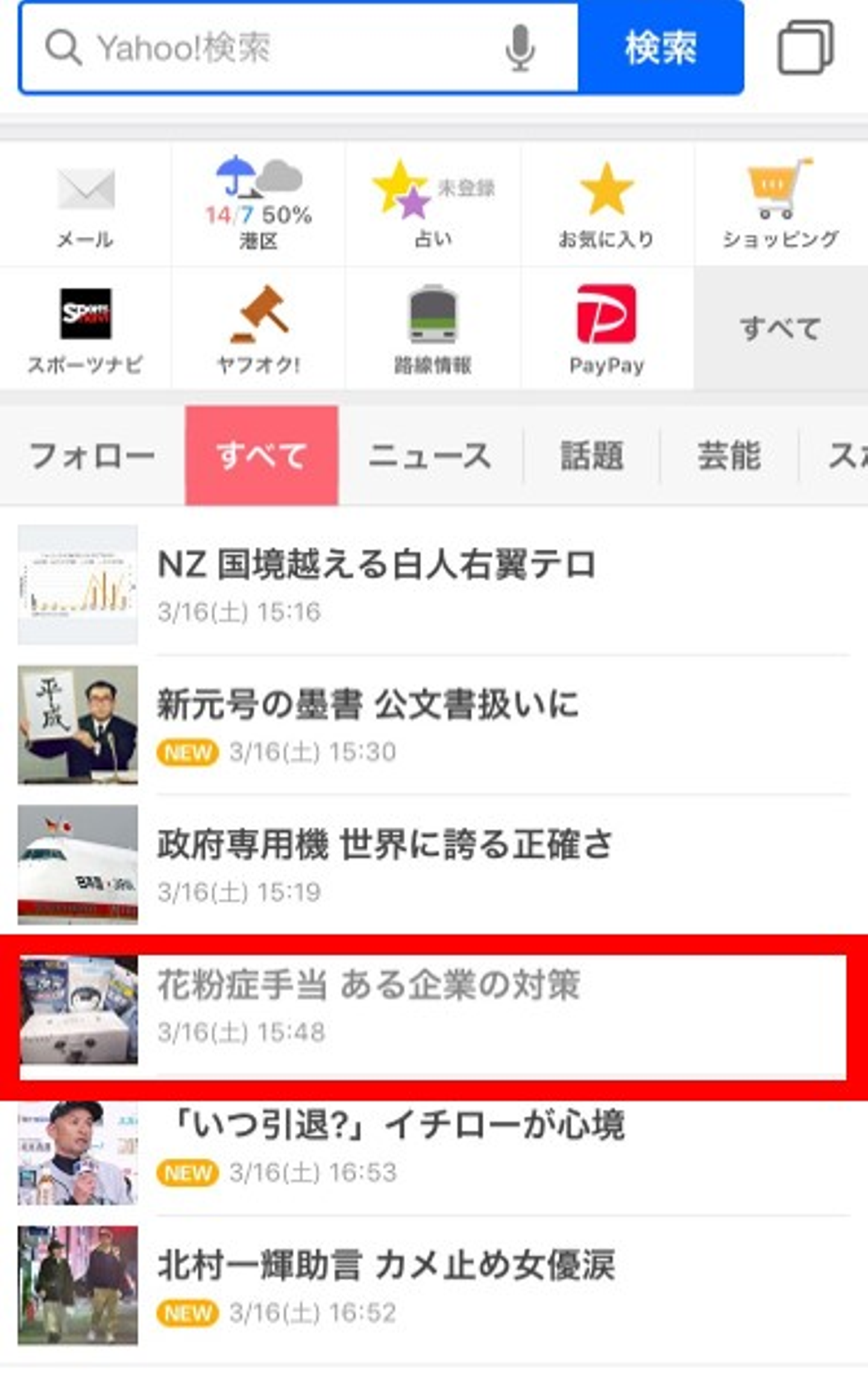Switch to the フォロー tab

92,456
